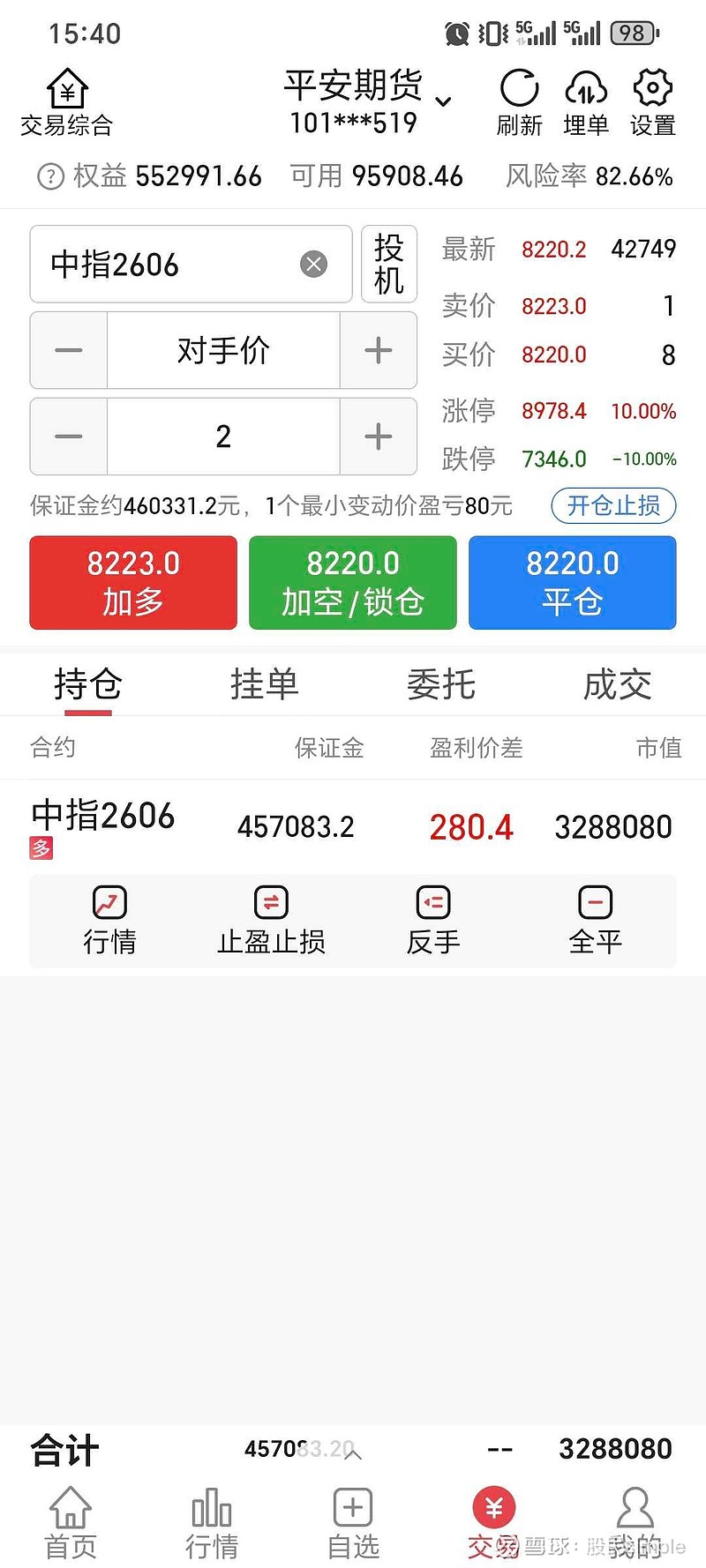Click the help icon next to 权益
This screenshot has height=1568, width=706.
click(50, 176)
